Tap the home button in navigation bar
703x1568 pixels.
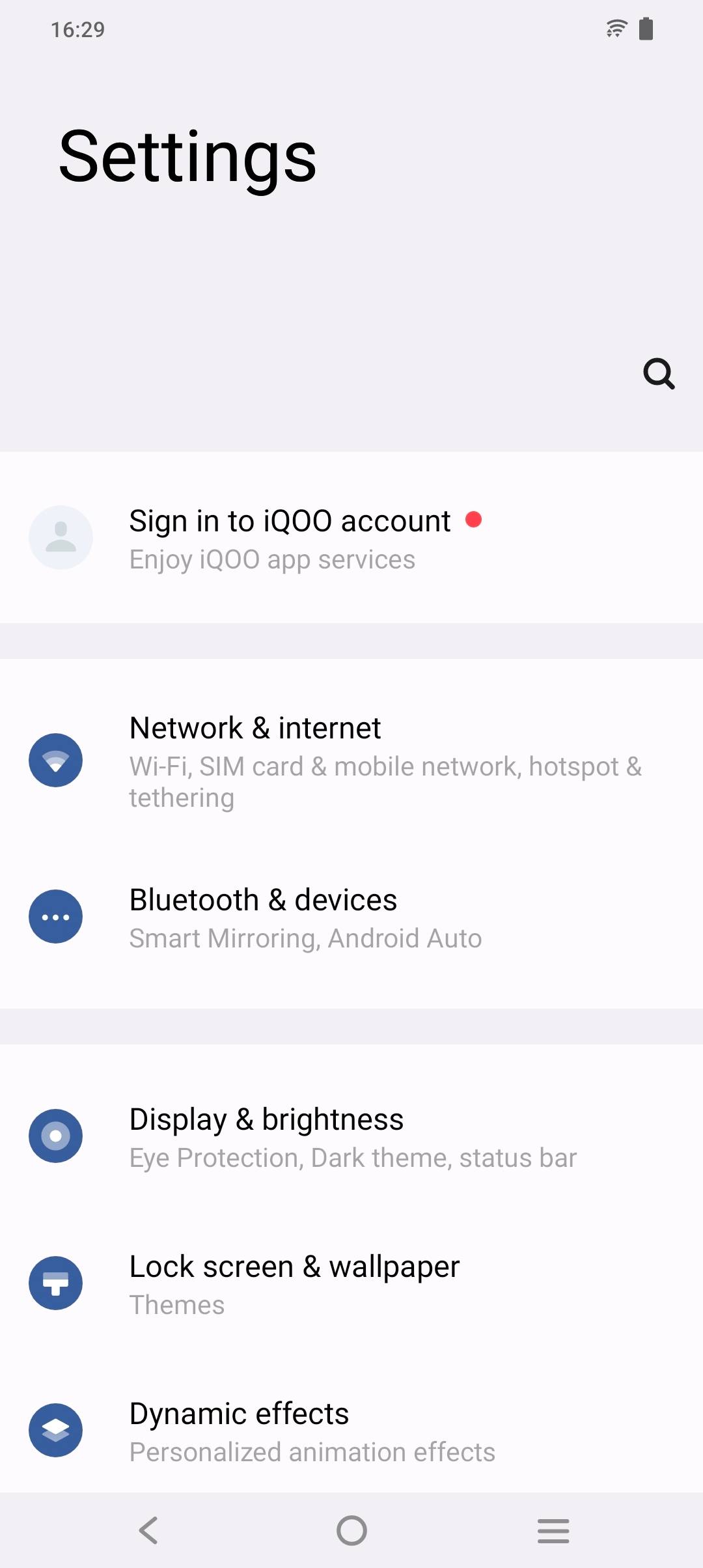(351, 1530)
